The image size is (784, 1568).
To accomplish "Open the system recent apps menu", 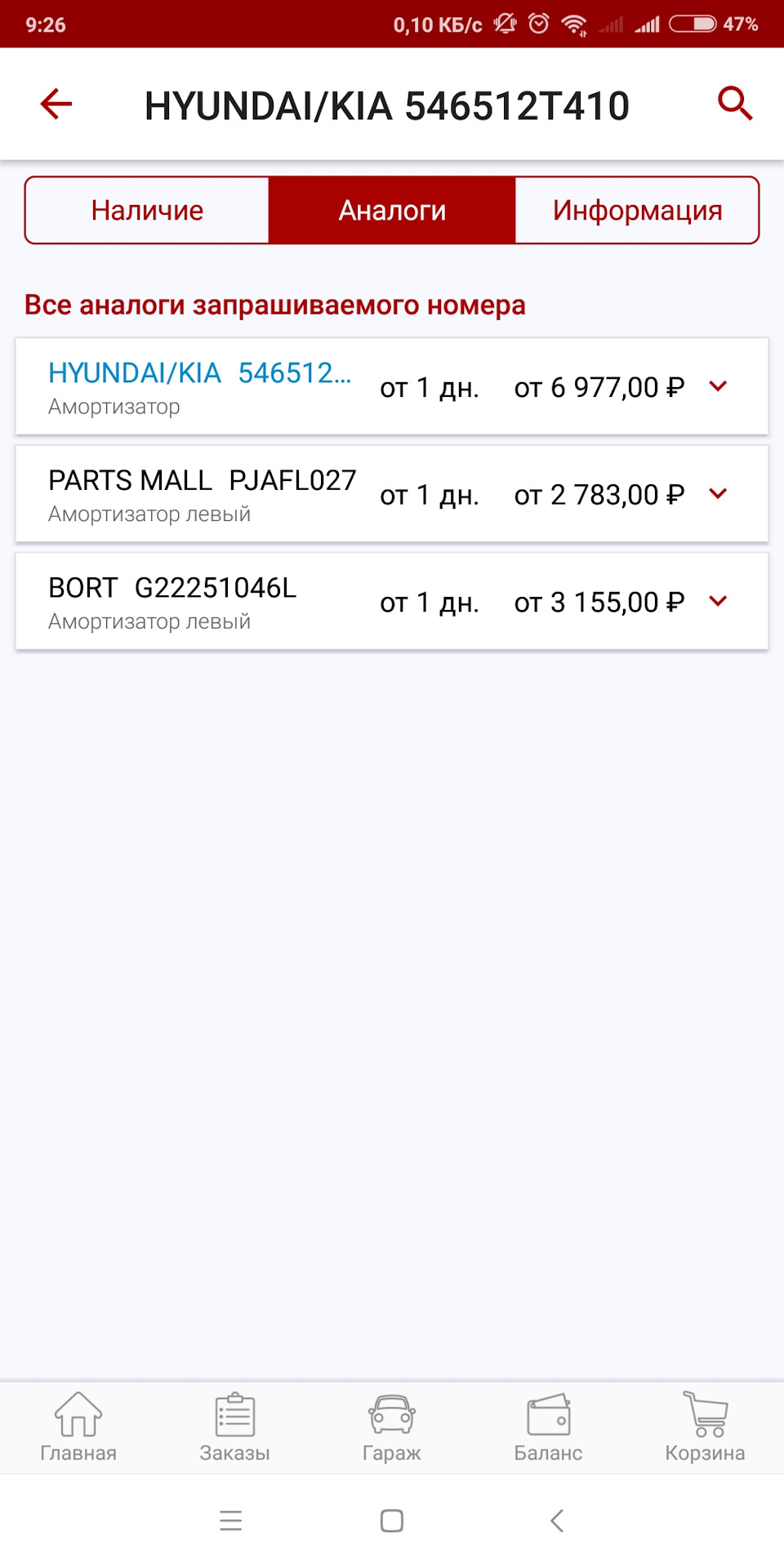I will [x=231, y=1521].
